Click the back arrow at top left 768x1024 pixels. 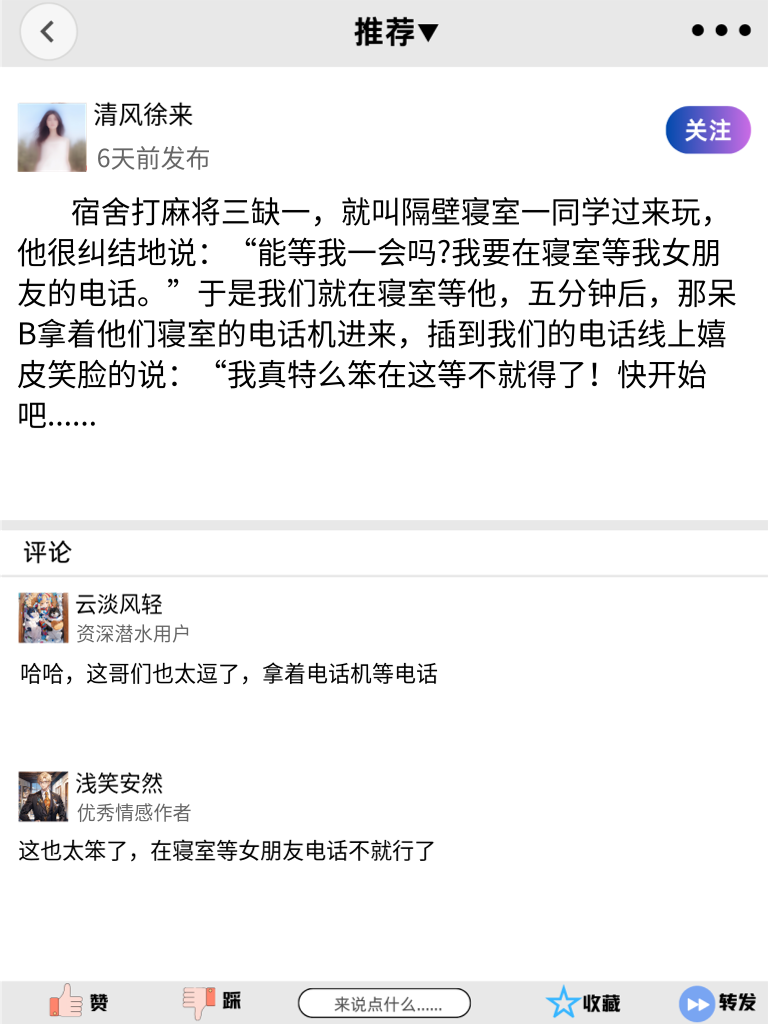(47, 31)
